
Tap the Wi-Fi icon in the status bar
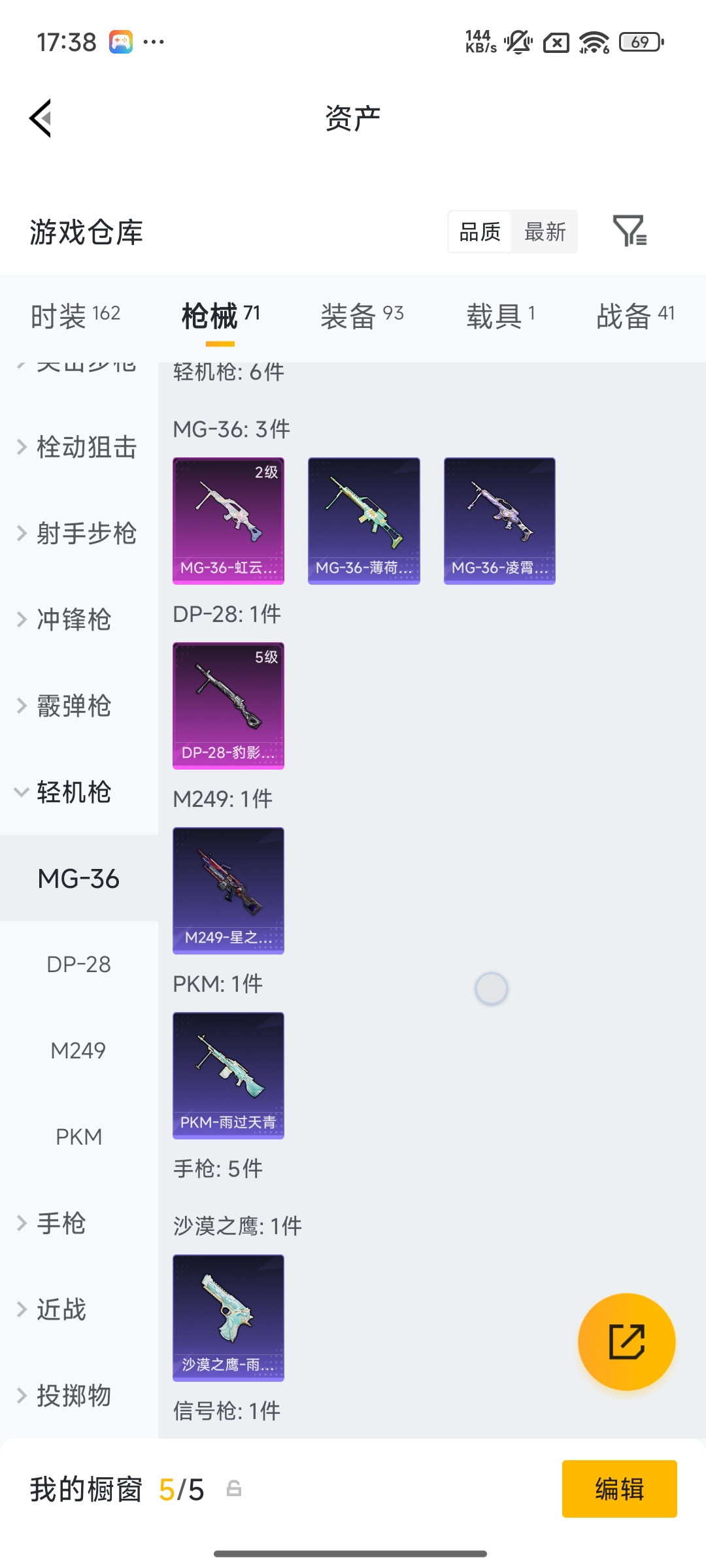tap(594, 41)
